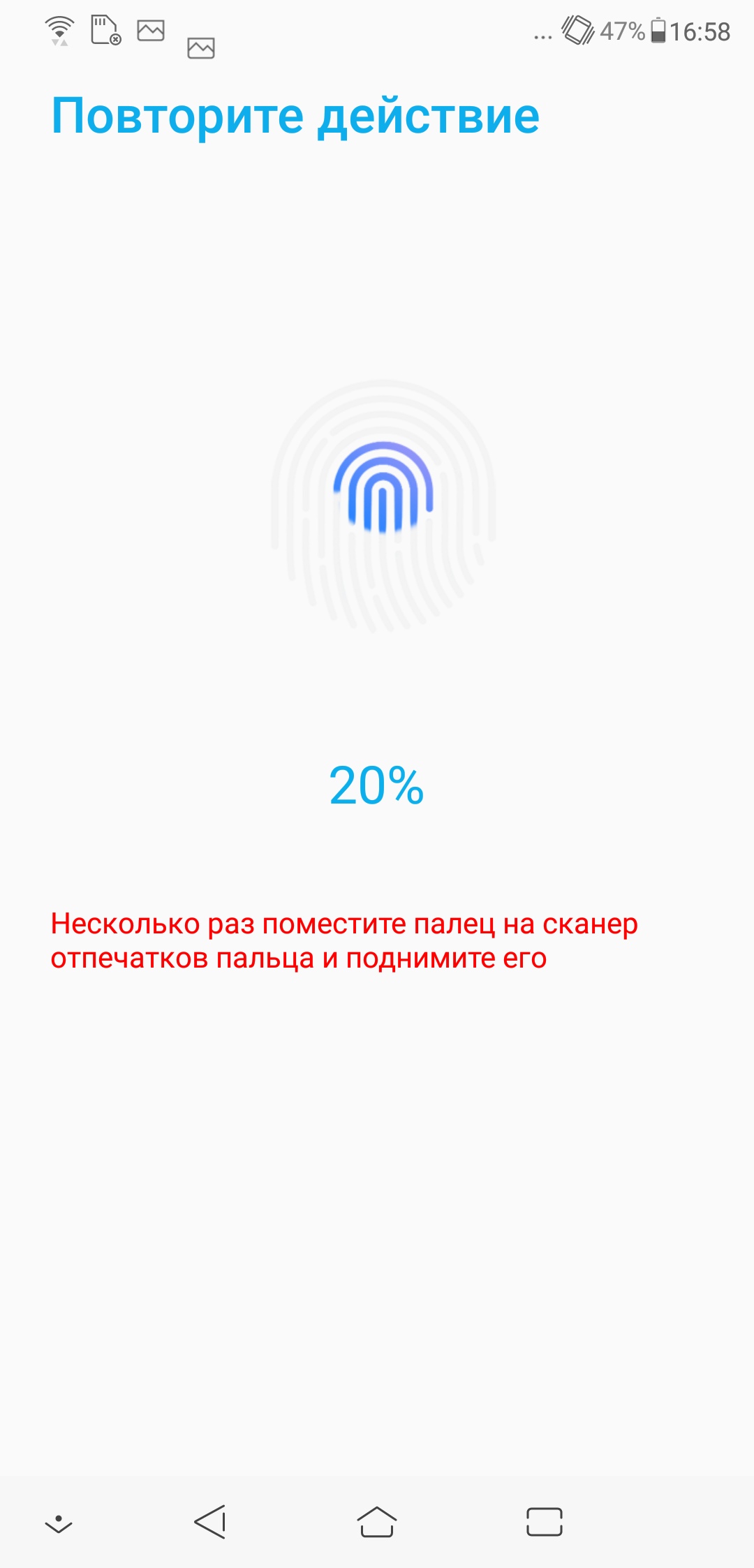Open the recent apps overview
The image size is (754, 1568).
[x=545, y=1522]
